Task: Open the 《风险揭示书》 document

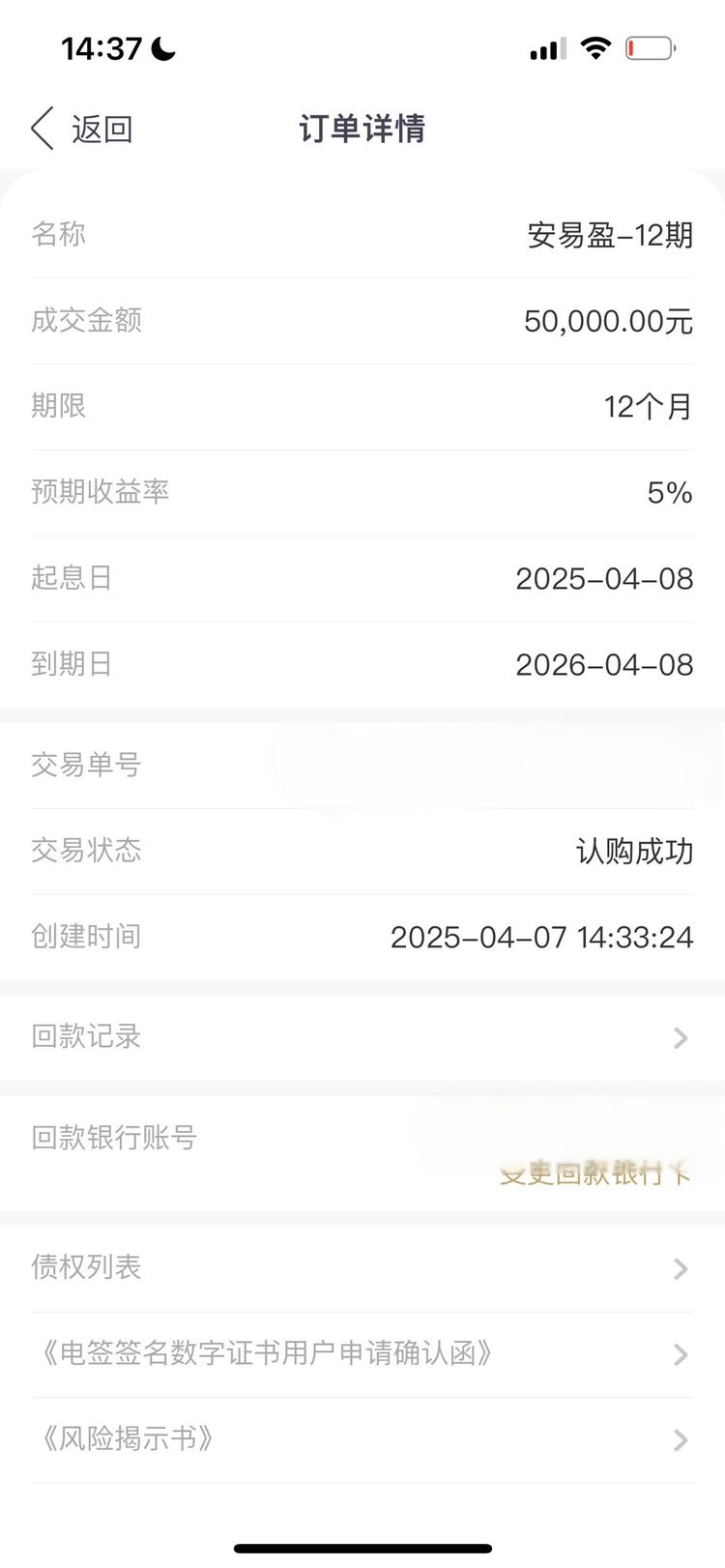Action: (x=362, y=1440)
